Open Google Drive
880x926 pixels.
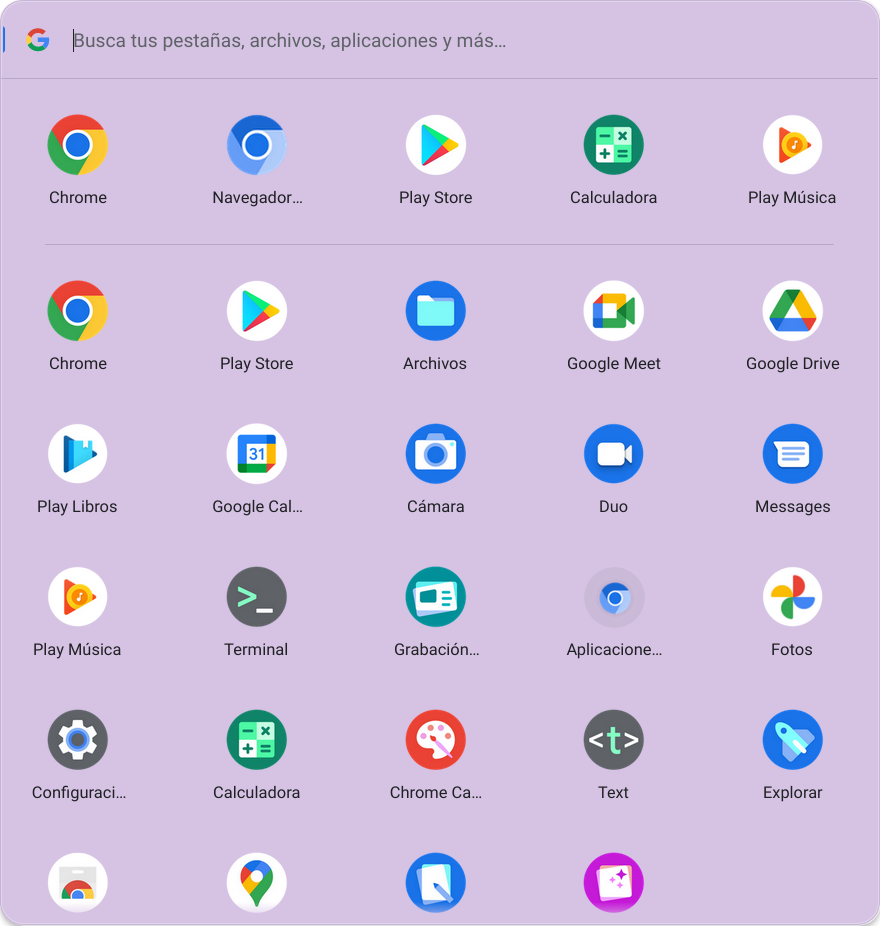(792, 311)
